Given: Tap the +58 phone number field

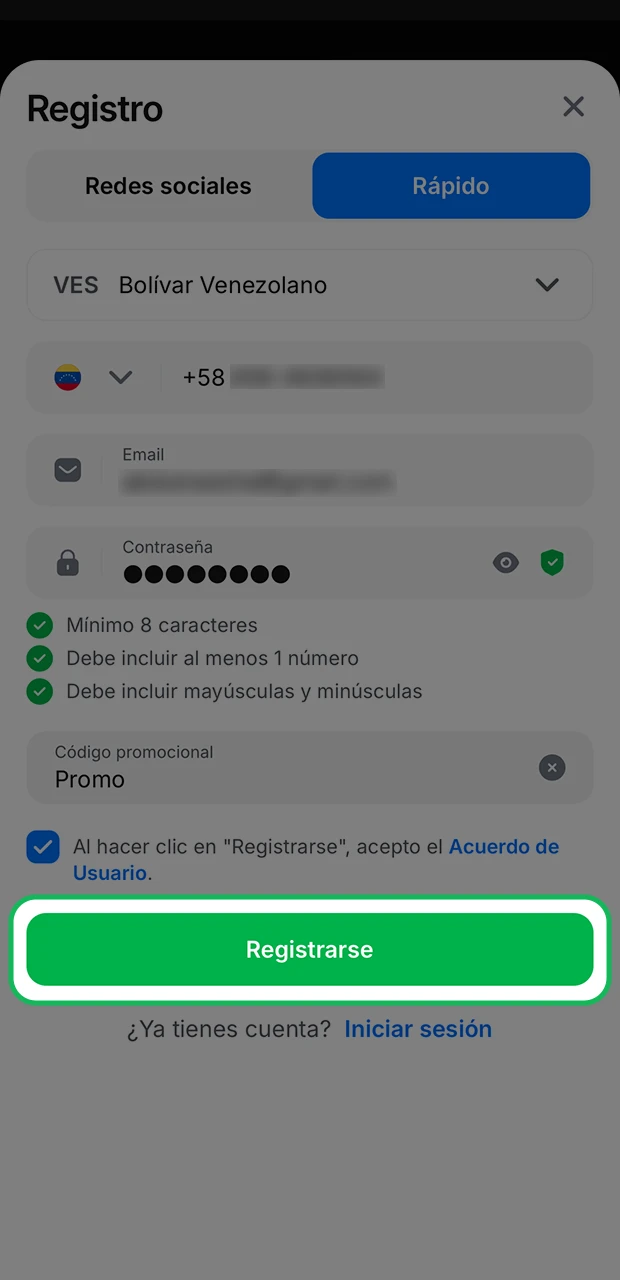Looking at the screenshot, I should [x=380, y=377].
